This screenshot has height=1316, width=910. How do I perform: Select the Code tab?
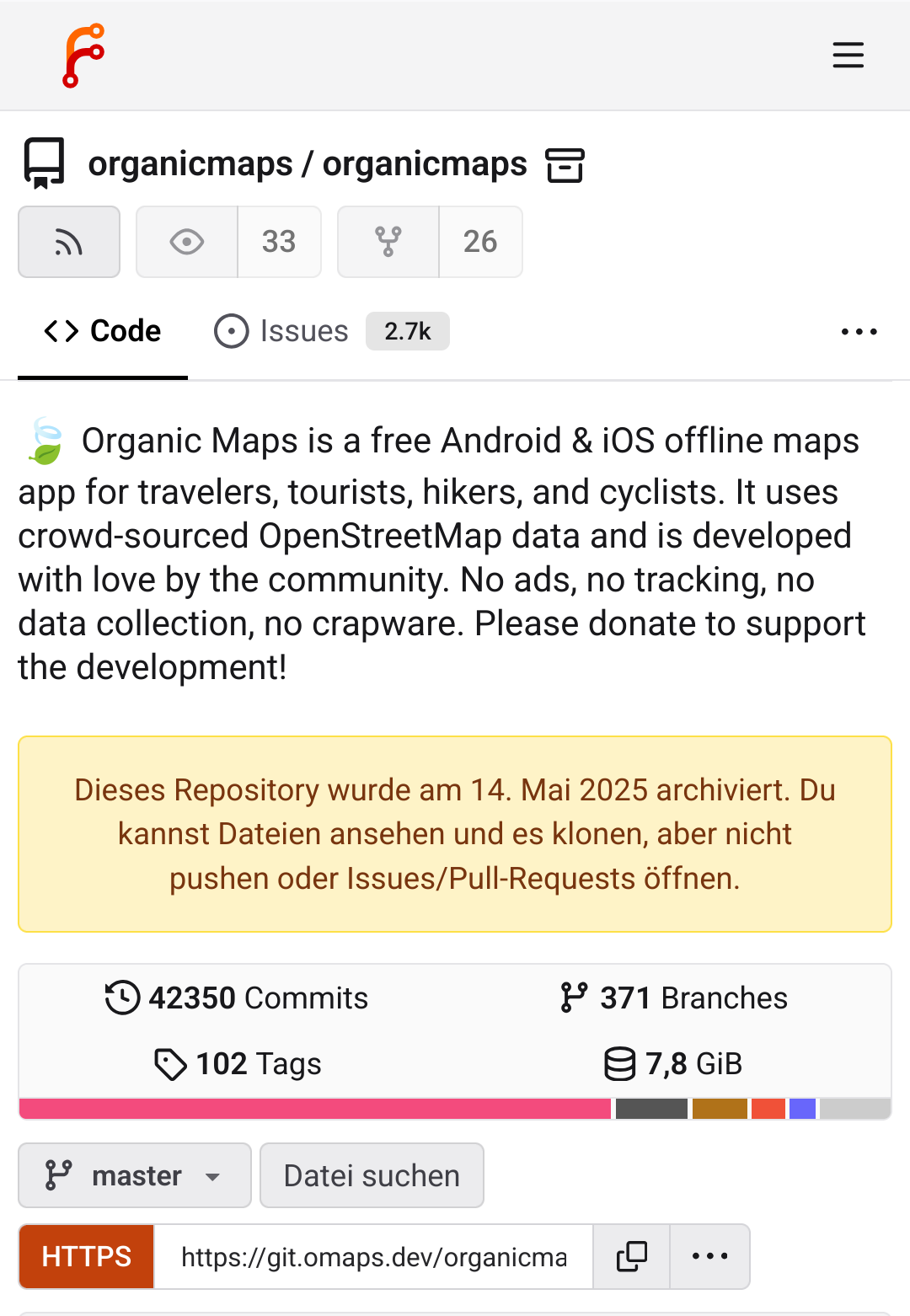[103, 331]
